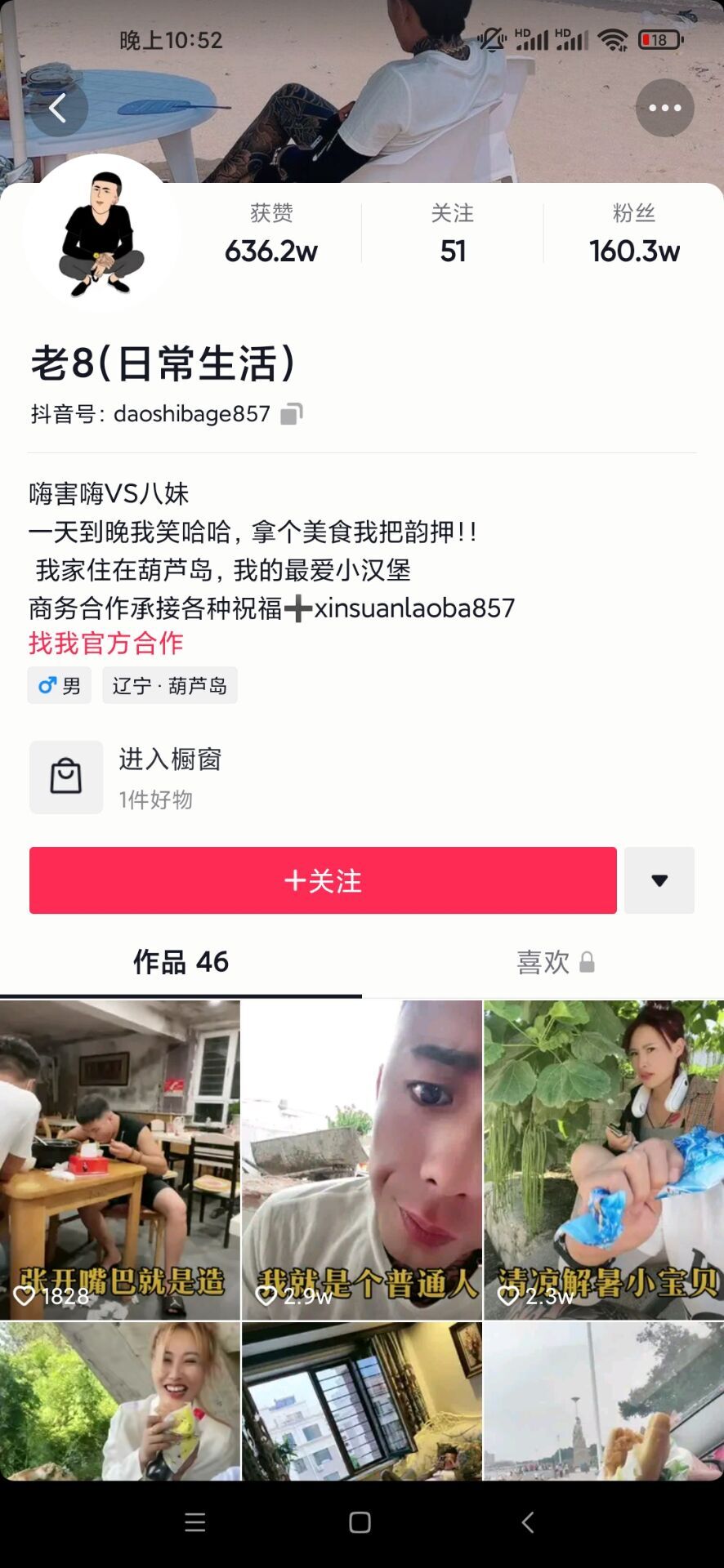This screenshot has height=1568, width=724.
Task: Open the 找我官方合作 link
Action: tap(106, 644)
